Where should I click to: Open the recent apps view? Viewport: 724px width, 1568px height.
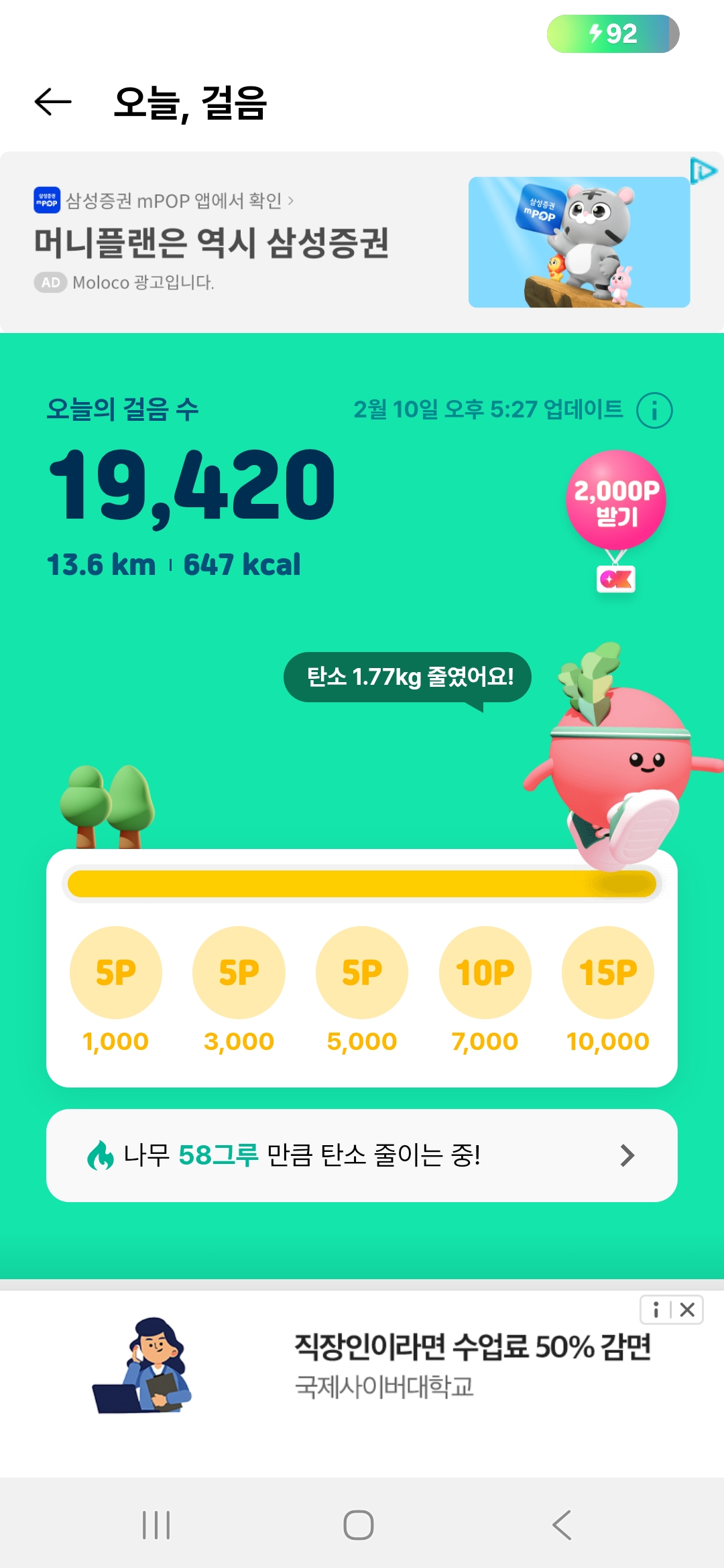[x=156, y=1525]
